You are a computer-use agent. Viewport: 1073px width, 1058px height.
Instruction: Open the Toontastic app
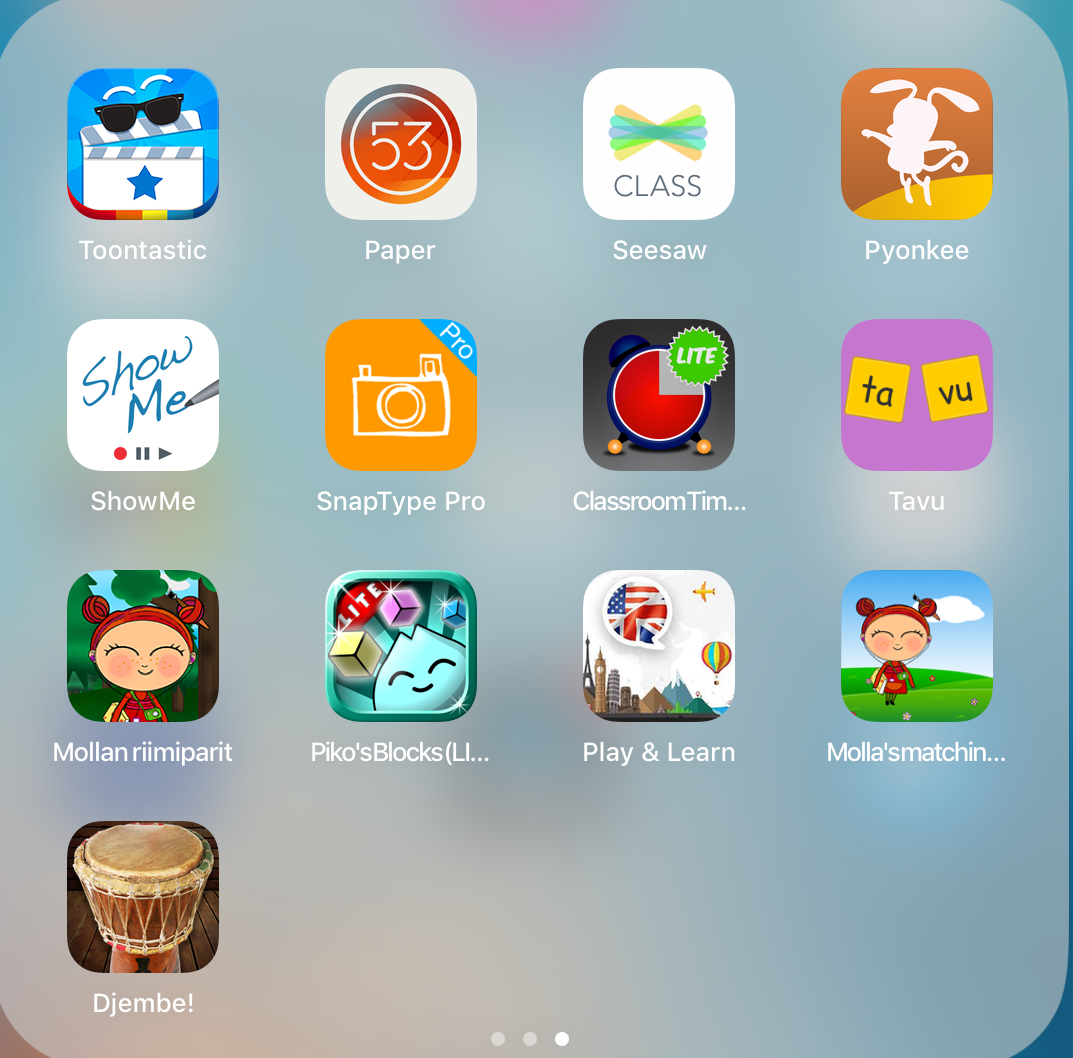coord(143,144)
